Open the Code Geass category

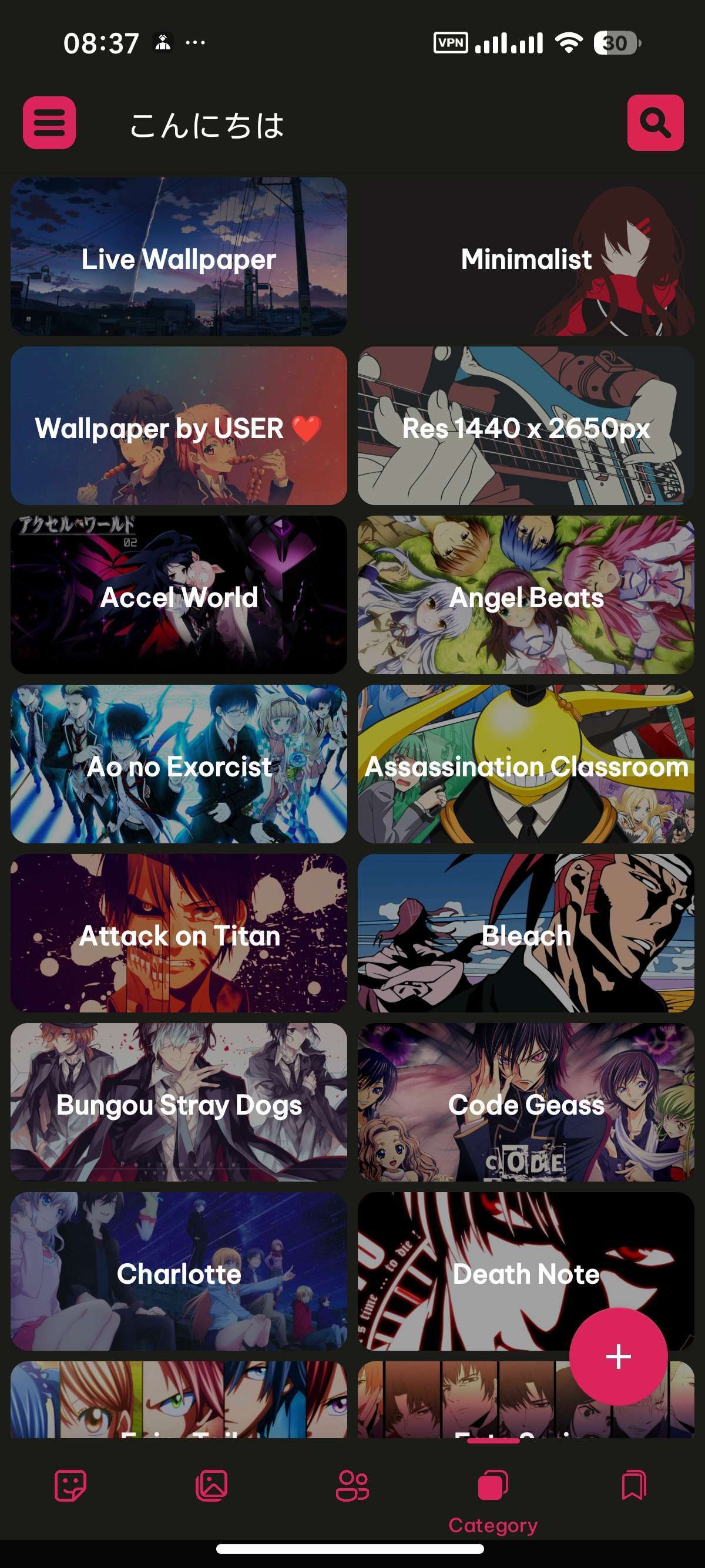click(x=525, y=1102)
